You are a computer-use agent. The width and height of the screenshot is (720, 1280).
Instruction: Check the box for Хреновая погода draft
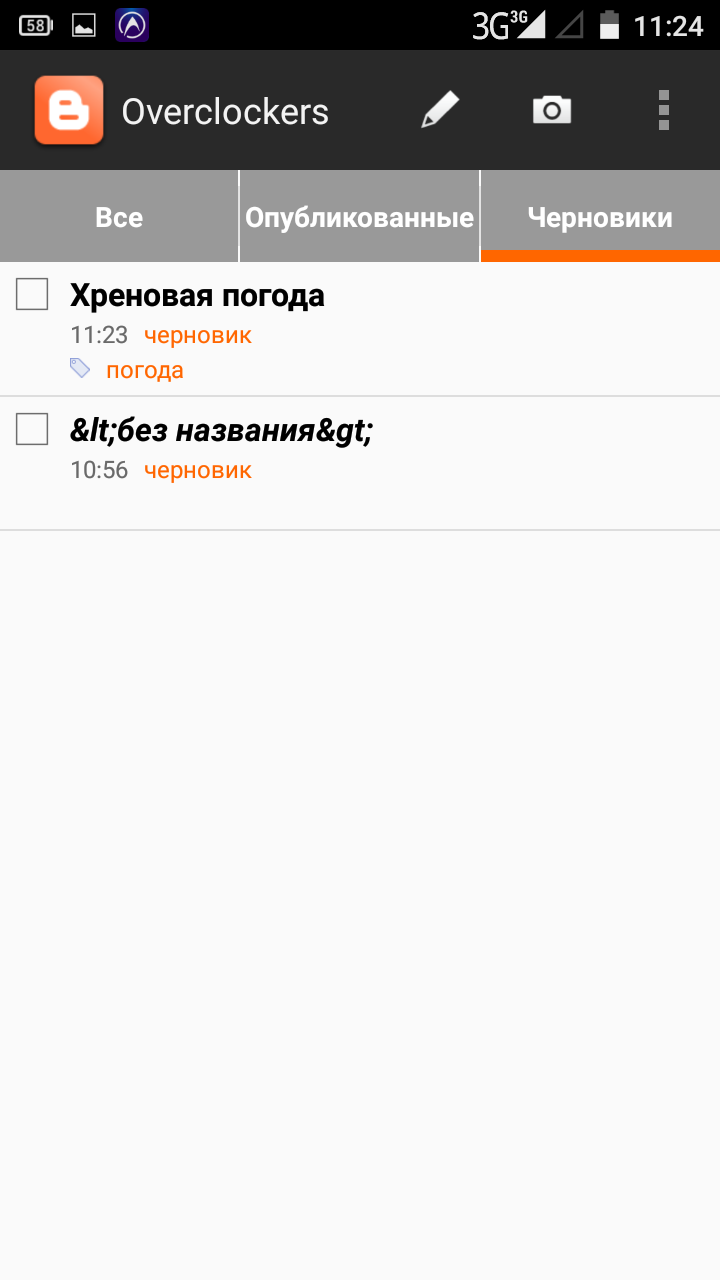[x=33, y=295]
